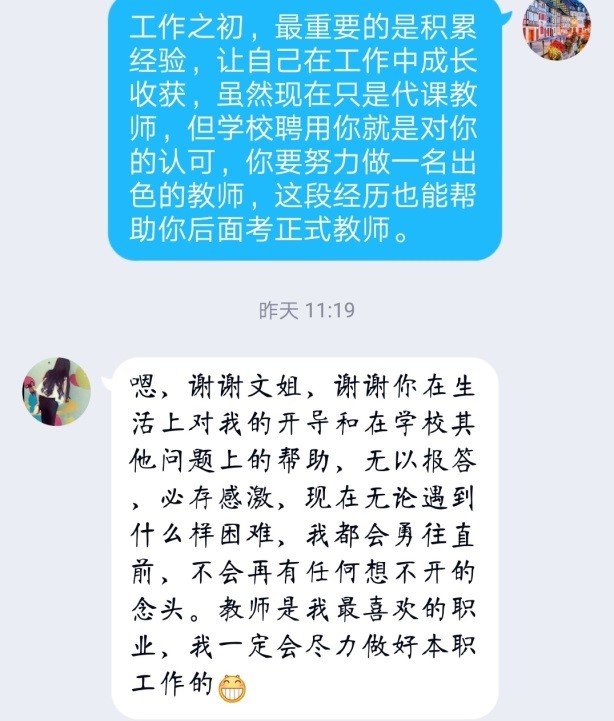Viewport: 614px width, 721px height.
Task: Open the sender's avatar beside the blue message
Action: pyautogui.click(x=557, y=28)
